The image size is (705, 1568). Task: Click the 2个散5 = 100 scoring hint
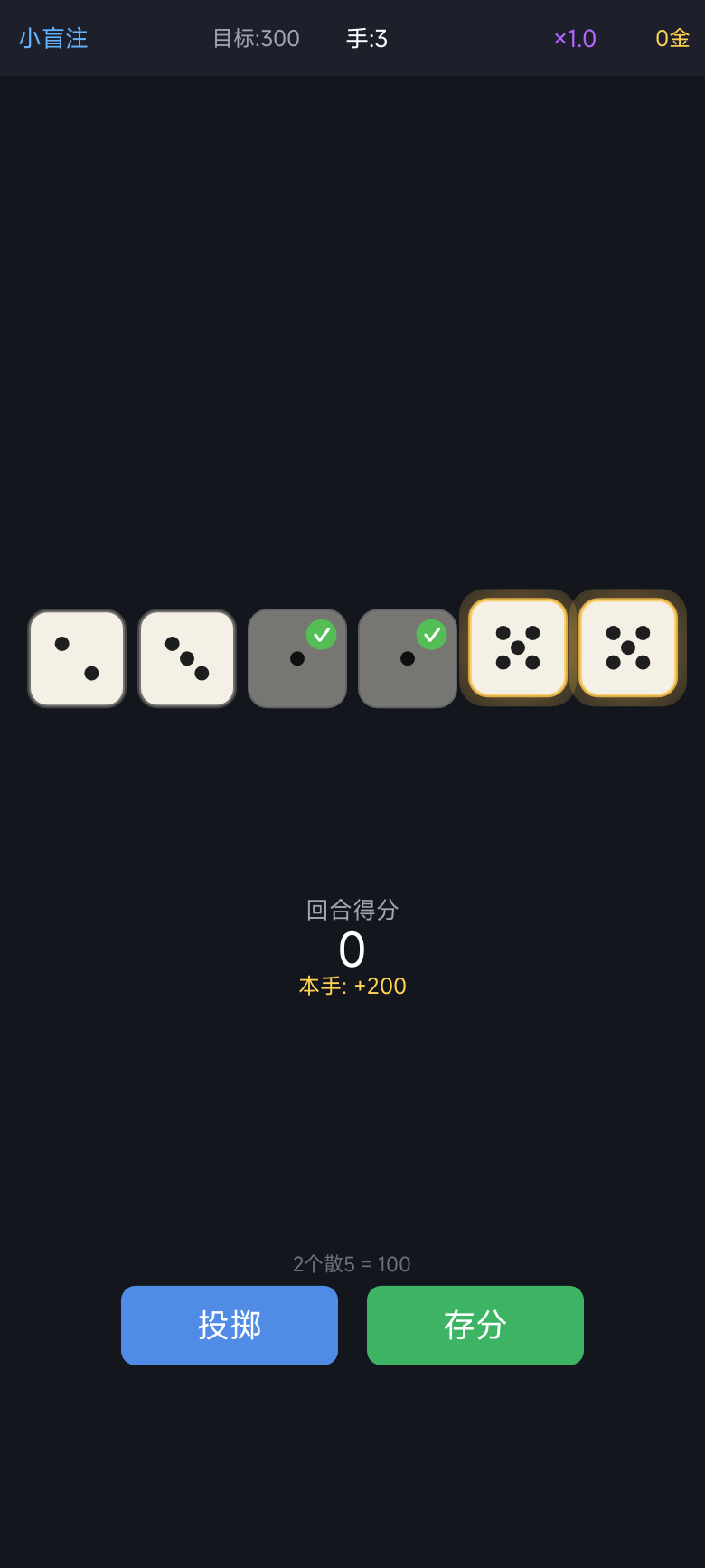click(352, 1263)
